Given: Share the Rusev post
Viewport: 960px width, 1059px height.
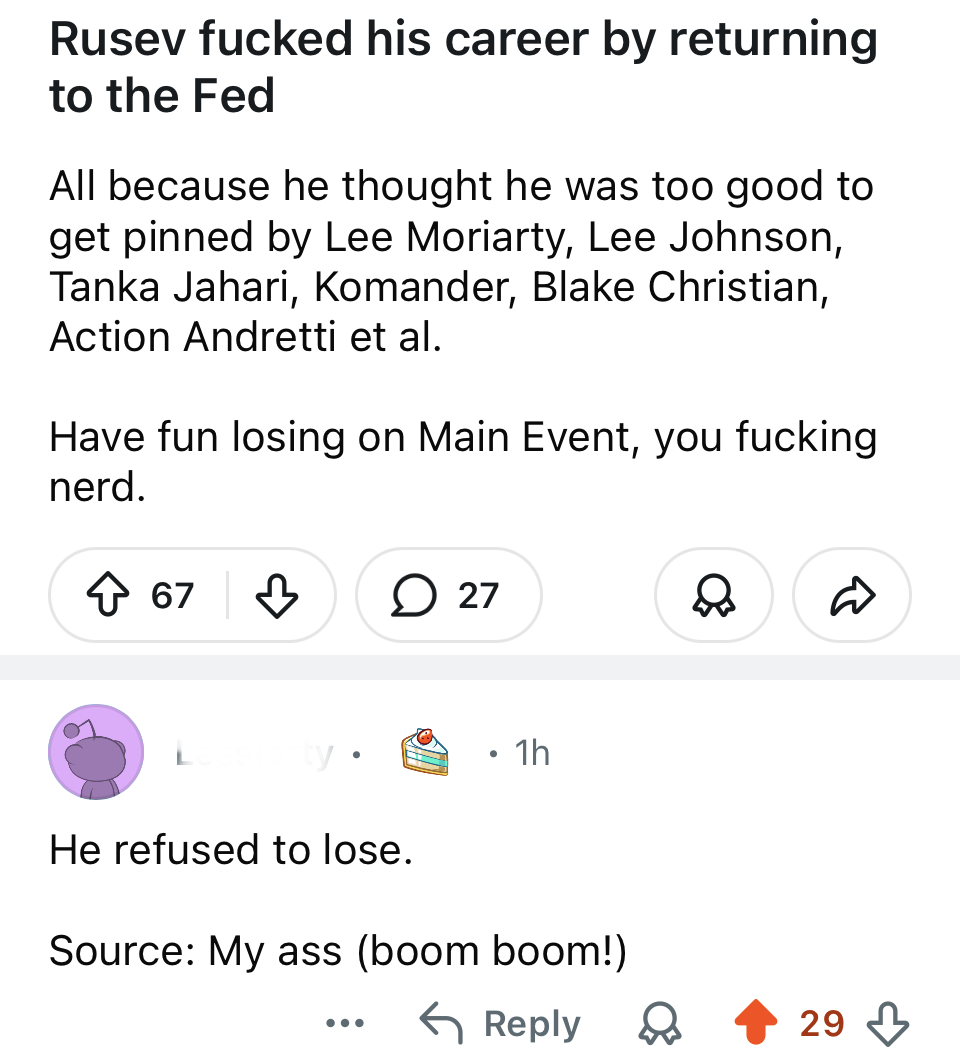Looking at the screenshot, I should tap(852, 596).
